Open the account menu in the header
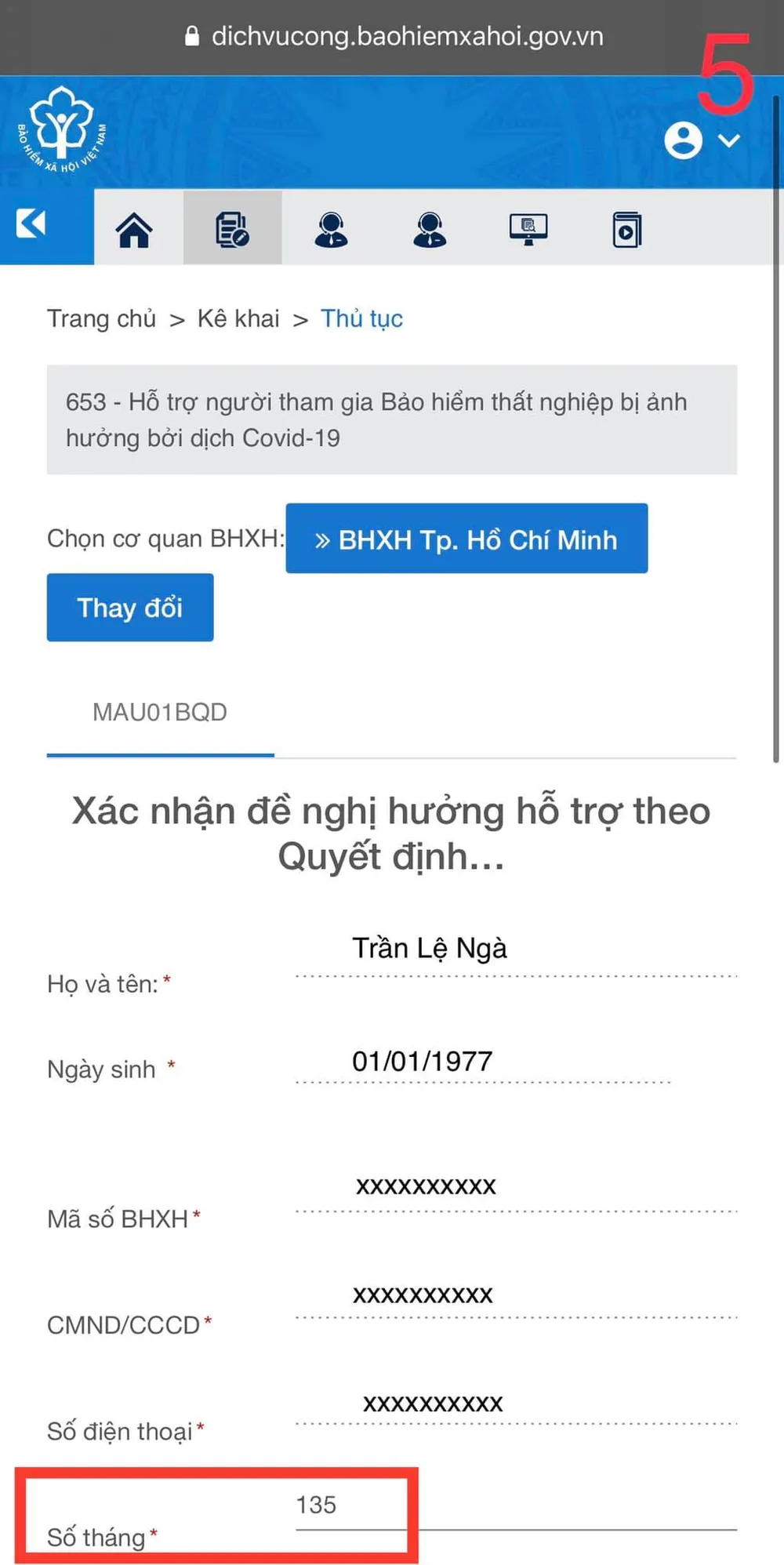Screen dimensions: 784x1565 [x=701, y=141]
